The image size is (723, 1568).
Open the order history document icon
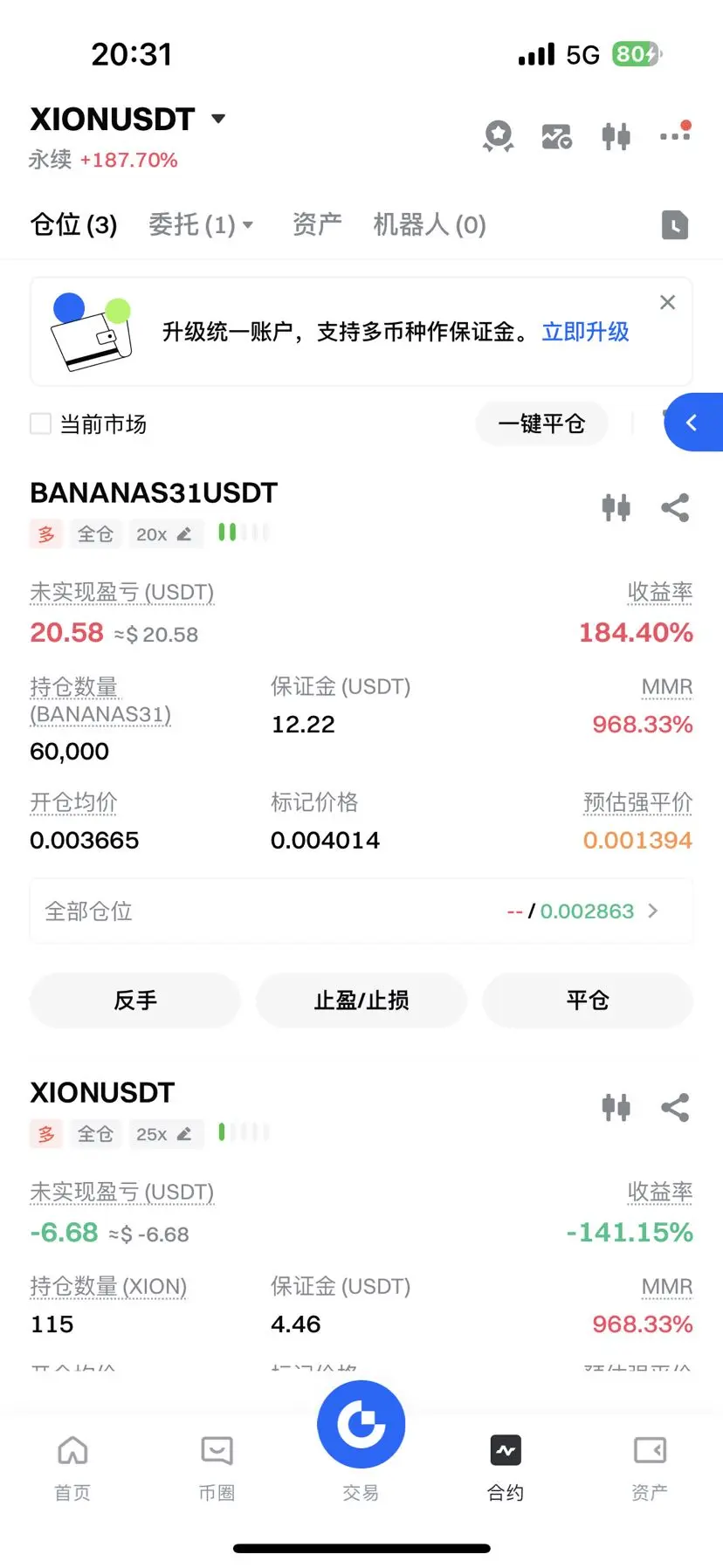pos(674,225)
